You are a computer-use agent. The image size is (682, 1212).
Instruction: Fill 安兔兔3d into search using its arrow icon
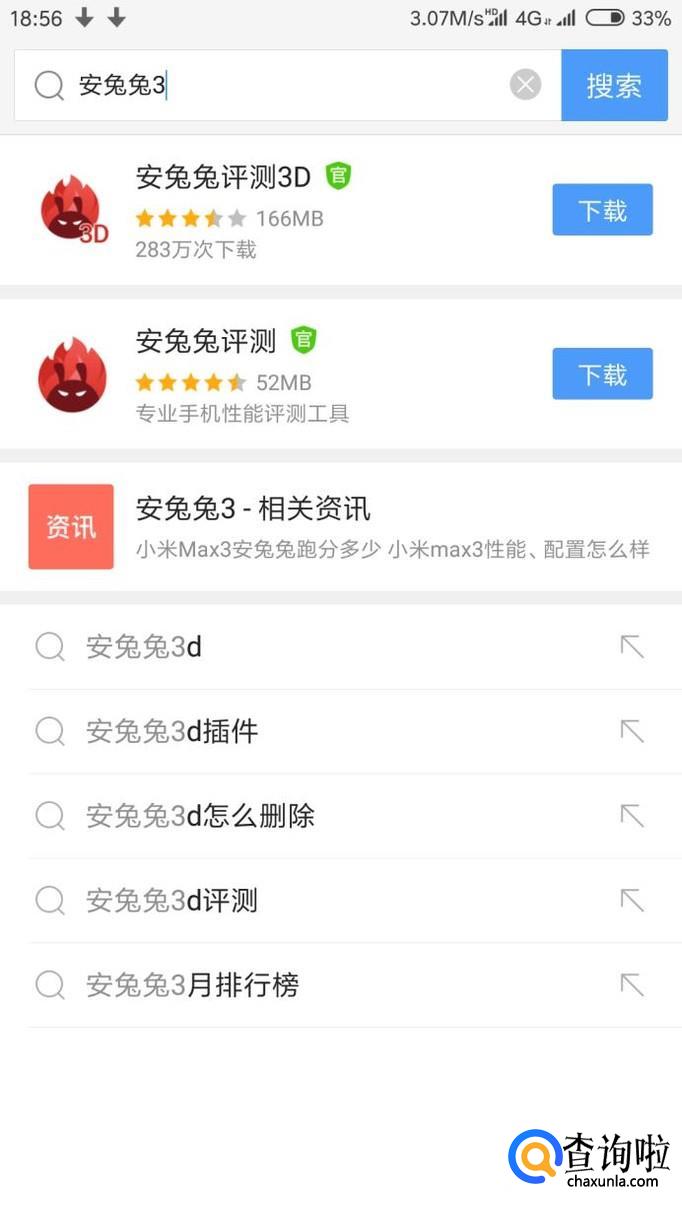(x=632, y=647)
